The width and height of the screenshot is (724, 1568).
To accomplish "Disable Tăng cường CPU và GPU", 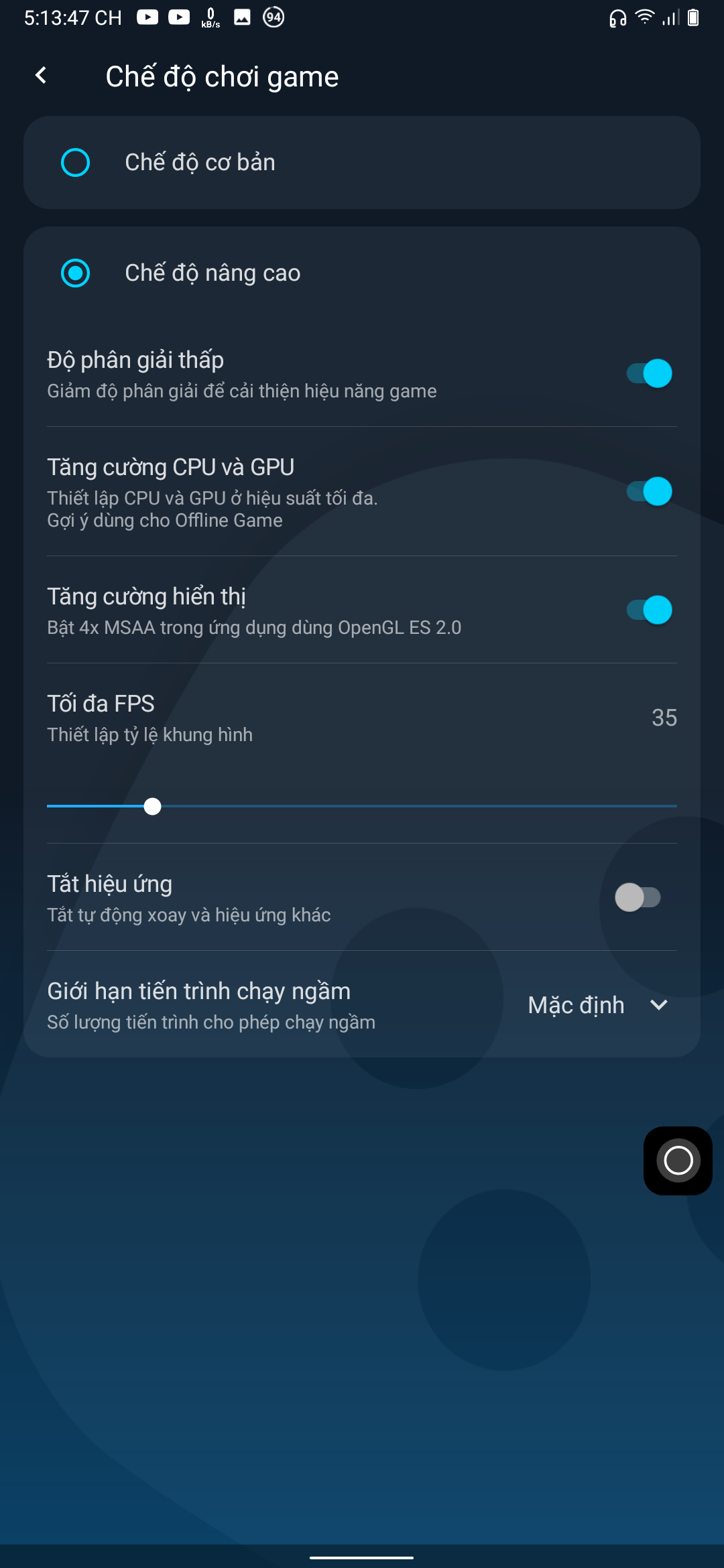I will pyautogui.click(x=648, y=492).
